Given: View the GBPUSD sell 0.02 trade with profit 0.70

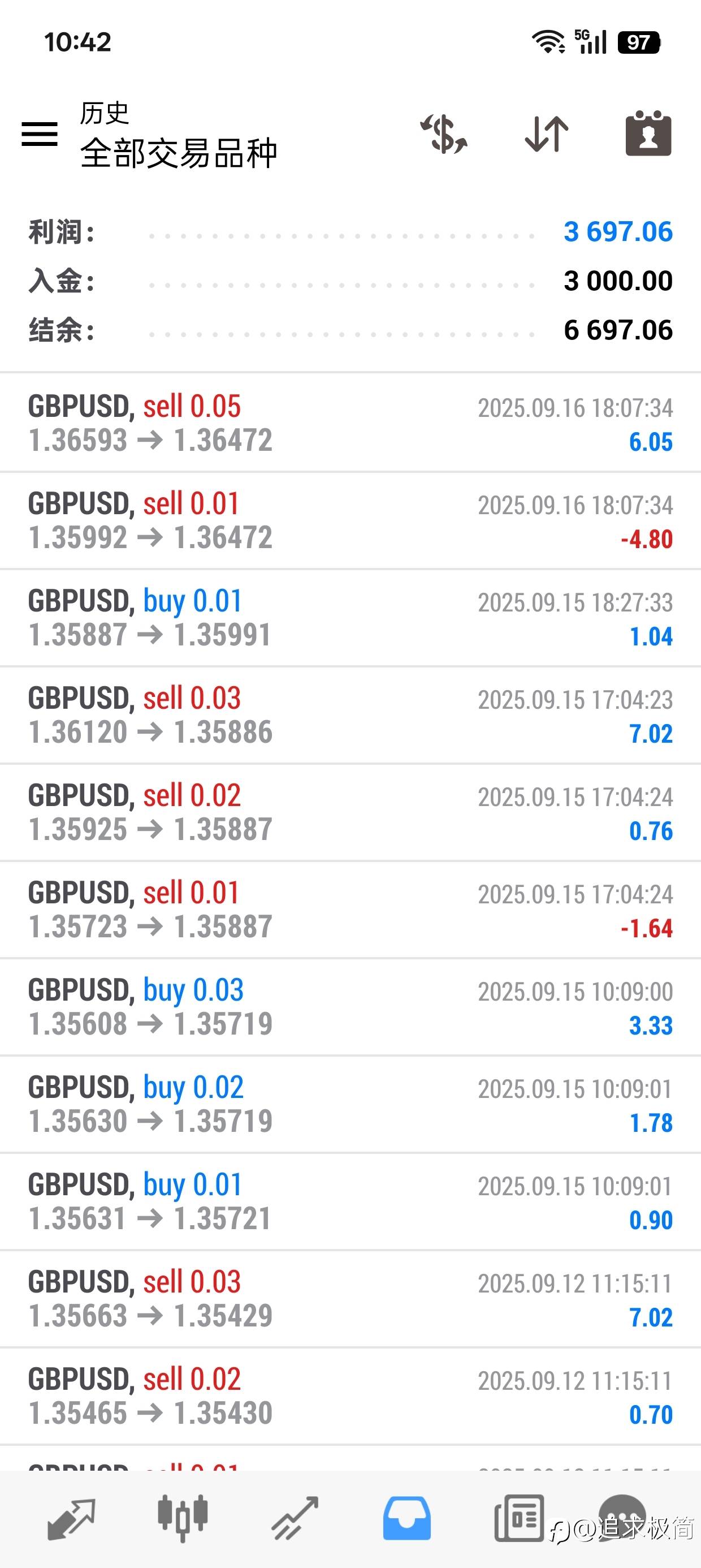Looking at the screenshot, I should (x=350, y=1397).
